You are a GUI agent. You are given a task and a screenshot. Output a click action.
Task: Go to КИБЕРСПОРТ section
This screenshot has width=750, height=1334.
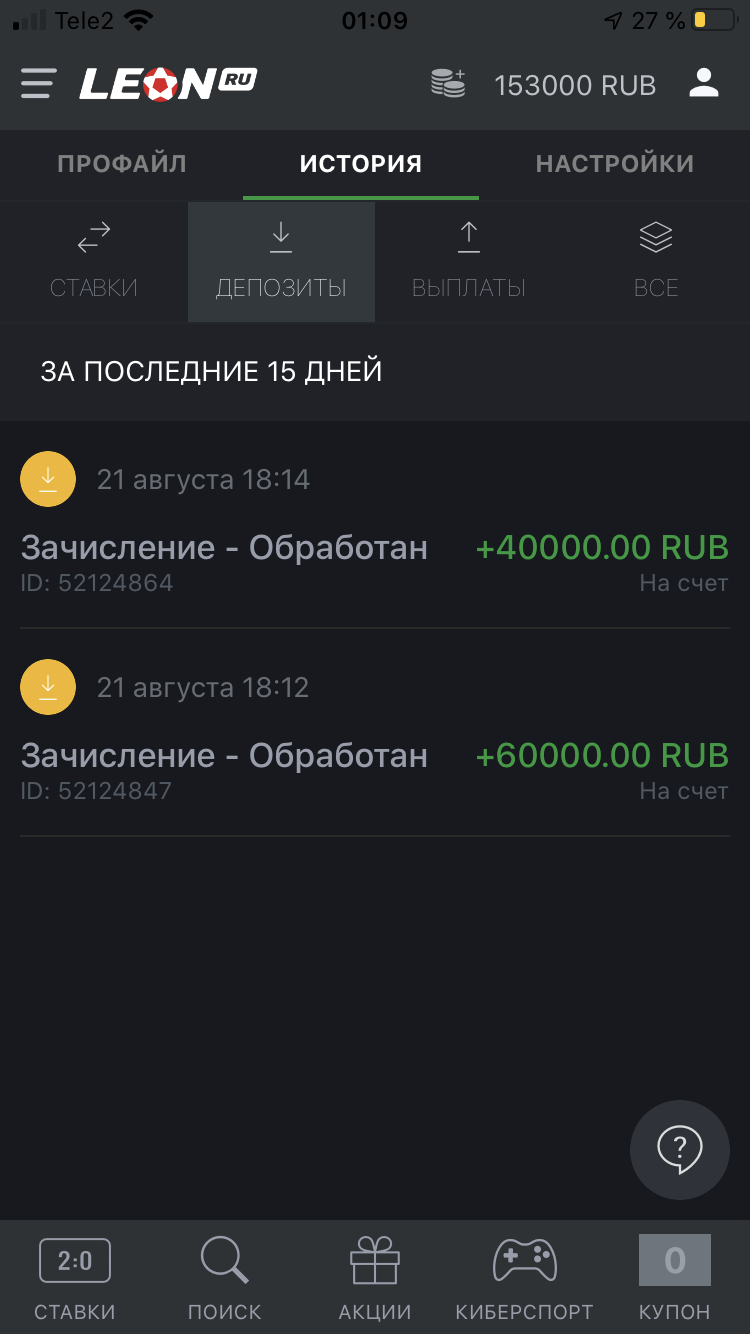coord(525,1277)
